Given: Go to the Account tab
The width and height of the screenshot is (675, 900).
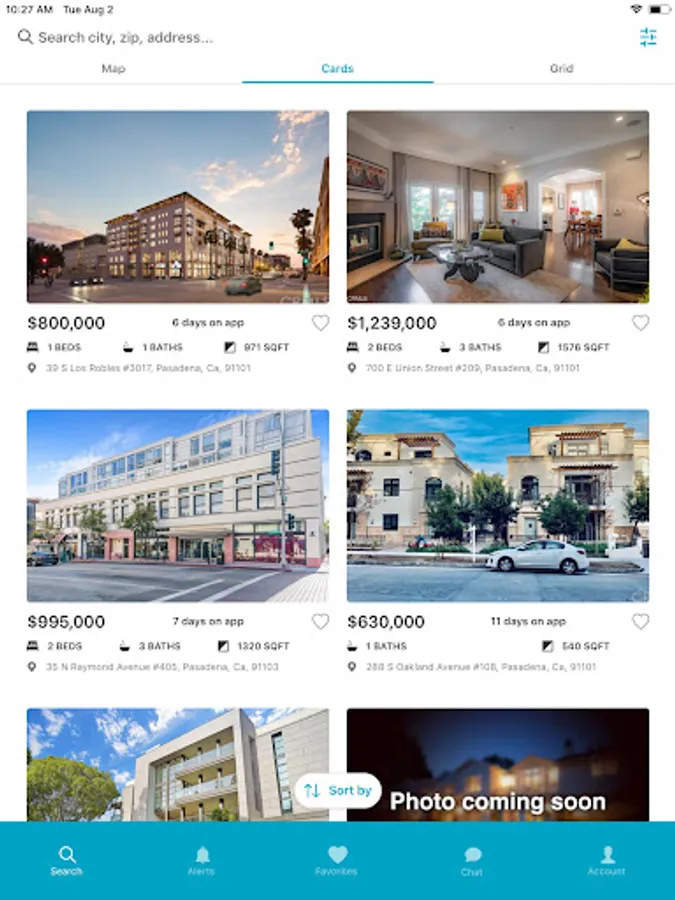Looking at the screenshot, I should [x=607, y=861].
